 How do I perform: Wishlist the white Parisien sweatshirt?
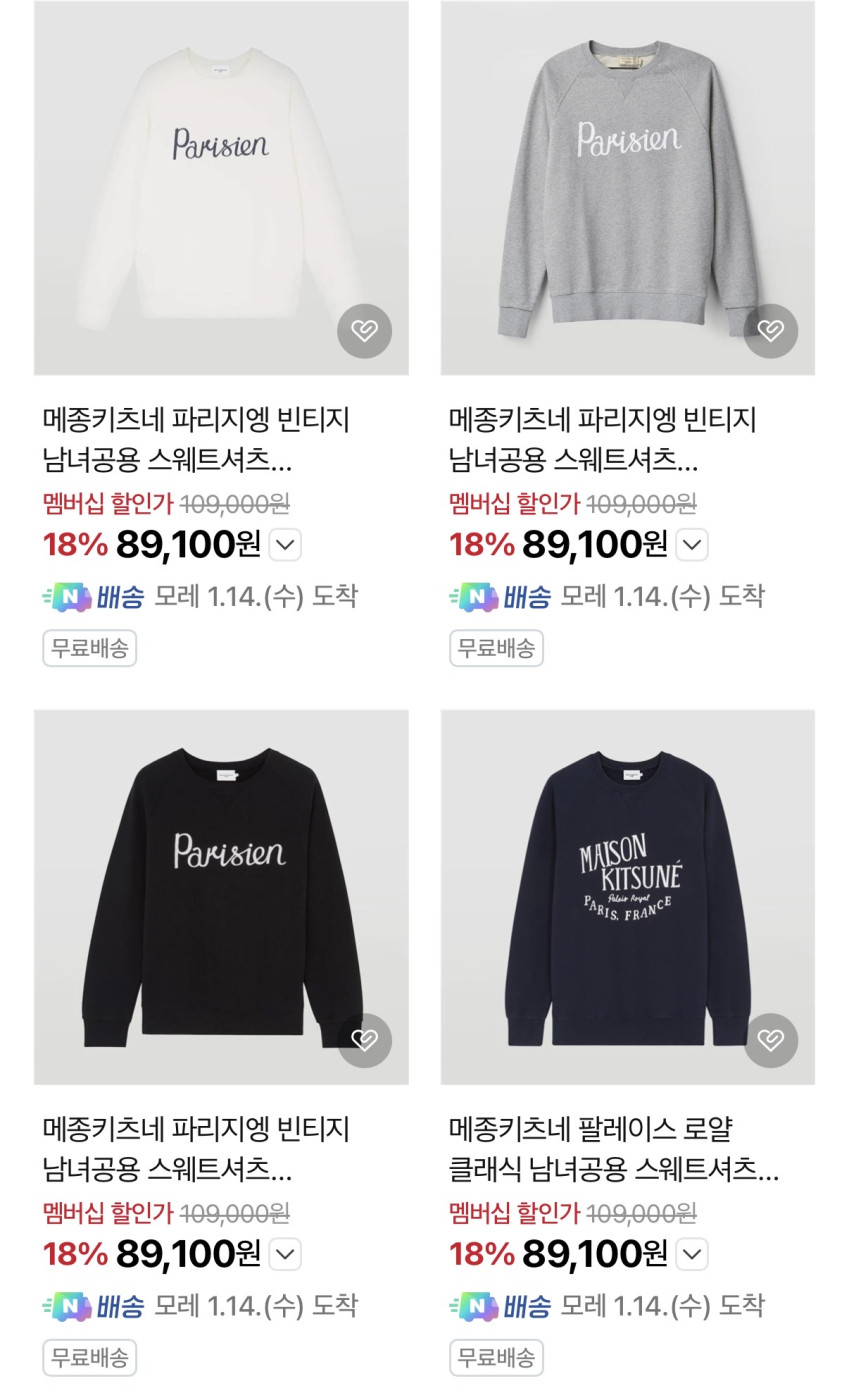pos(364,331)
